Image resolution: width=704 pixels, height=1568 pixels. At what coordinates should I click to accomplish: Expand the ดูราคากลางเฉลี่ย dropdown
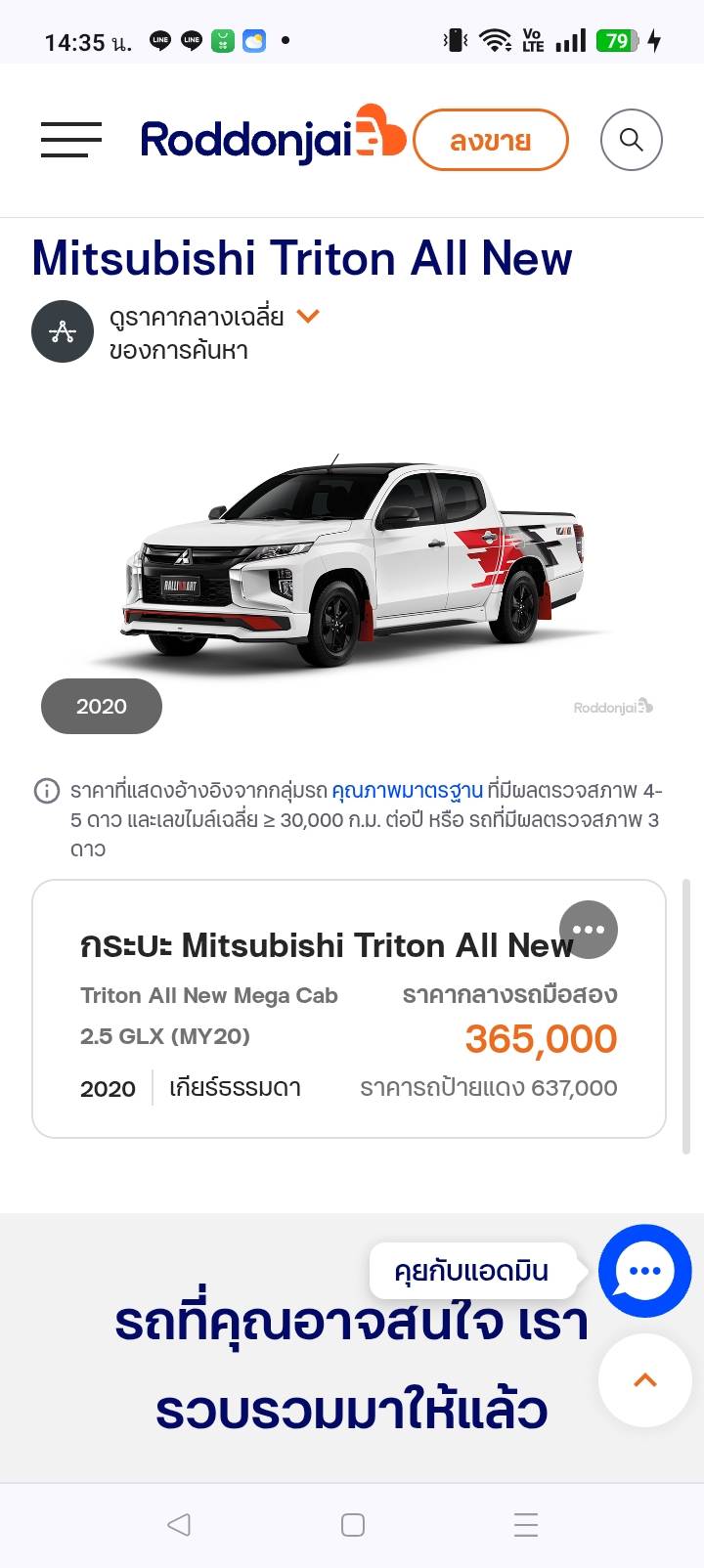[308, 316]
